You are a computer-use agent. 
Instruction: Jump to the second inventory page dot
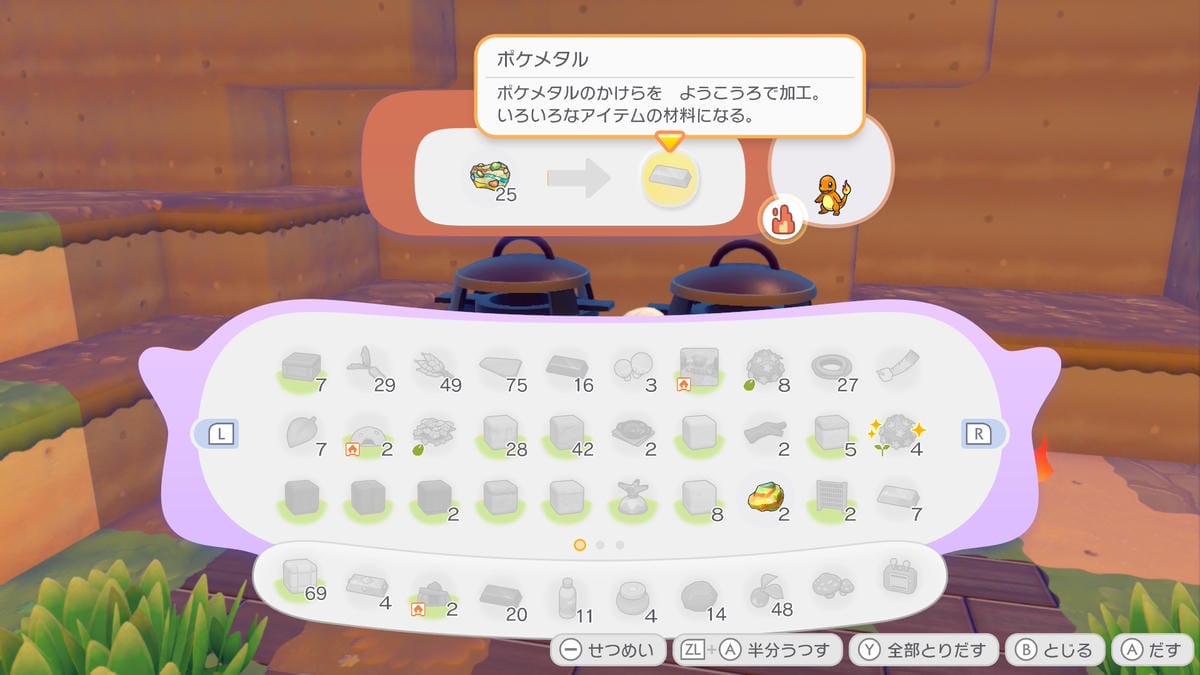pyautogui.click(x=600, y=545)
